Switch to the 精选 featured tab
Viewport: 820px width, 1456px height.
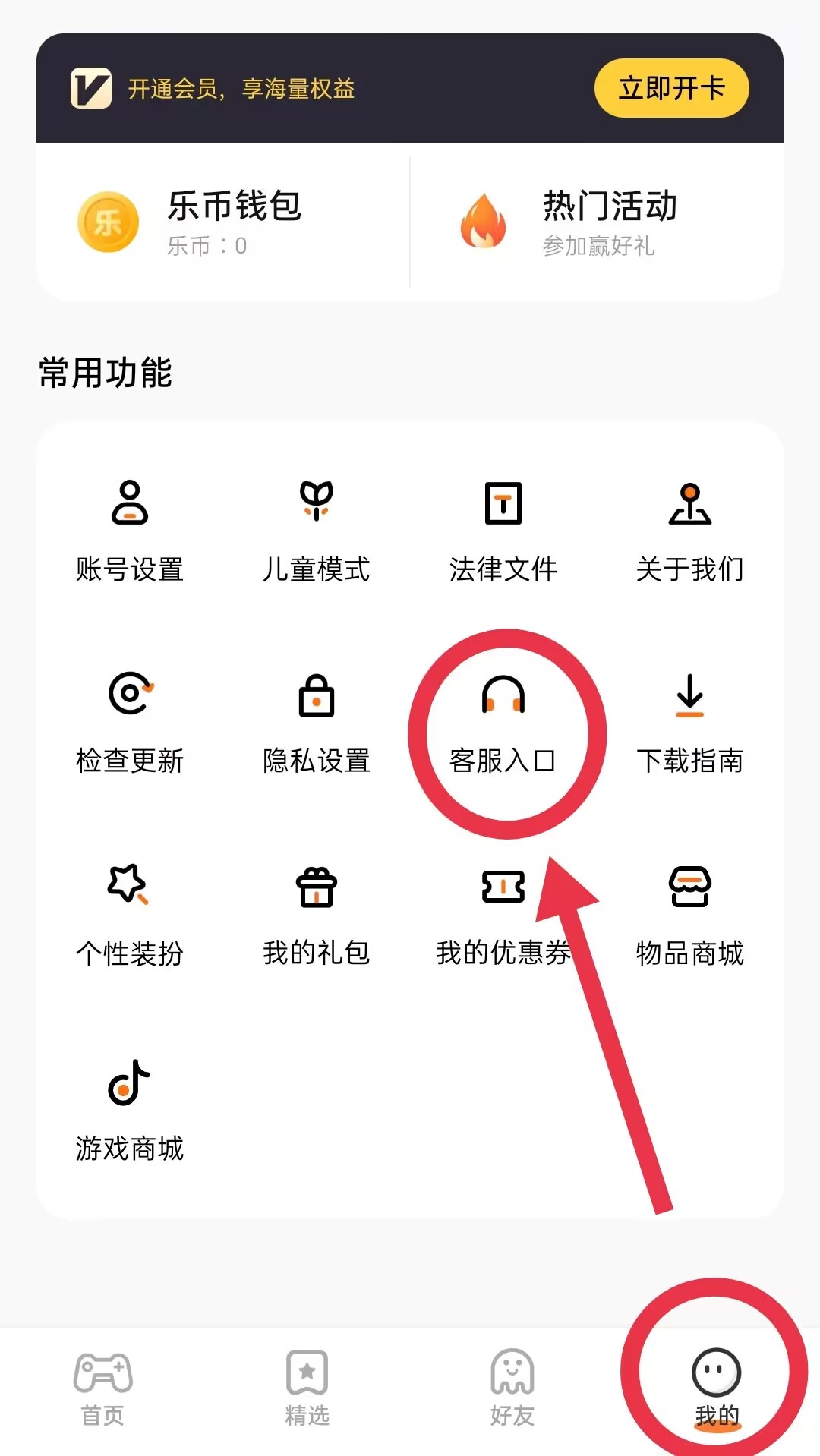pyautogui.click(x=307, y=1388)
